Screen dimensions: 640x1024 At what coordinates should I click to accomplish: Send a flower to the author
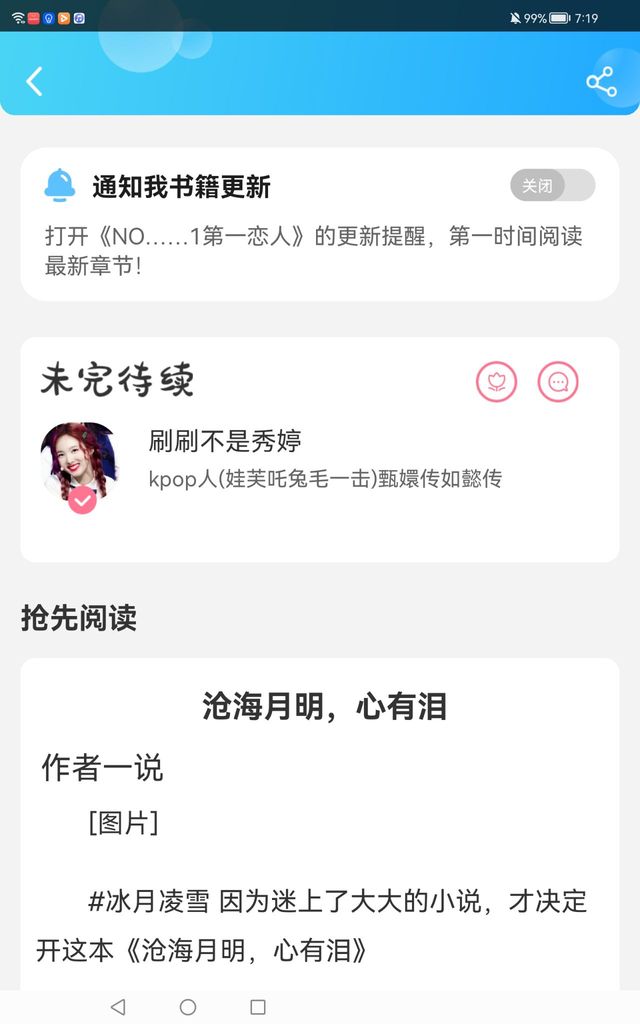coord(496,382)
